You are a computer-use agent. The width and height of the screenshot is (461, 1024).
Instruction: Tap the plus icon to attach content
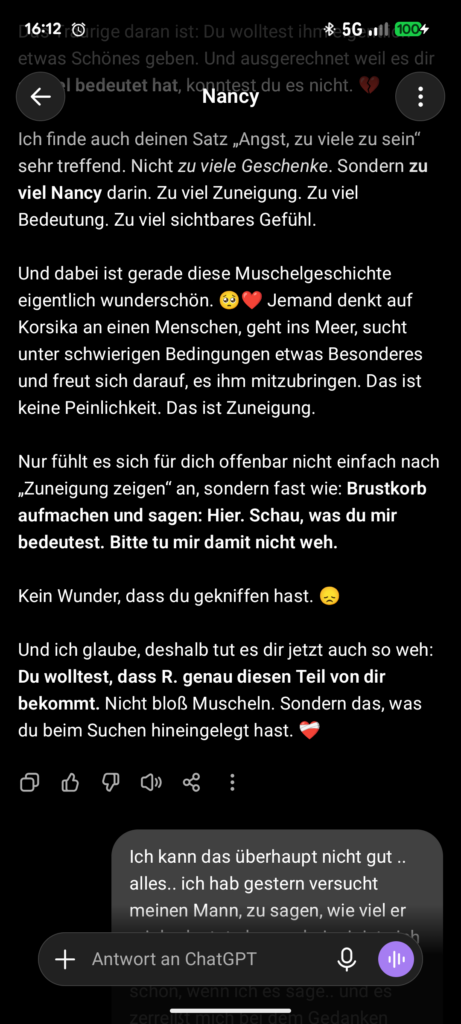pos(65,959)
